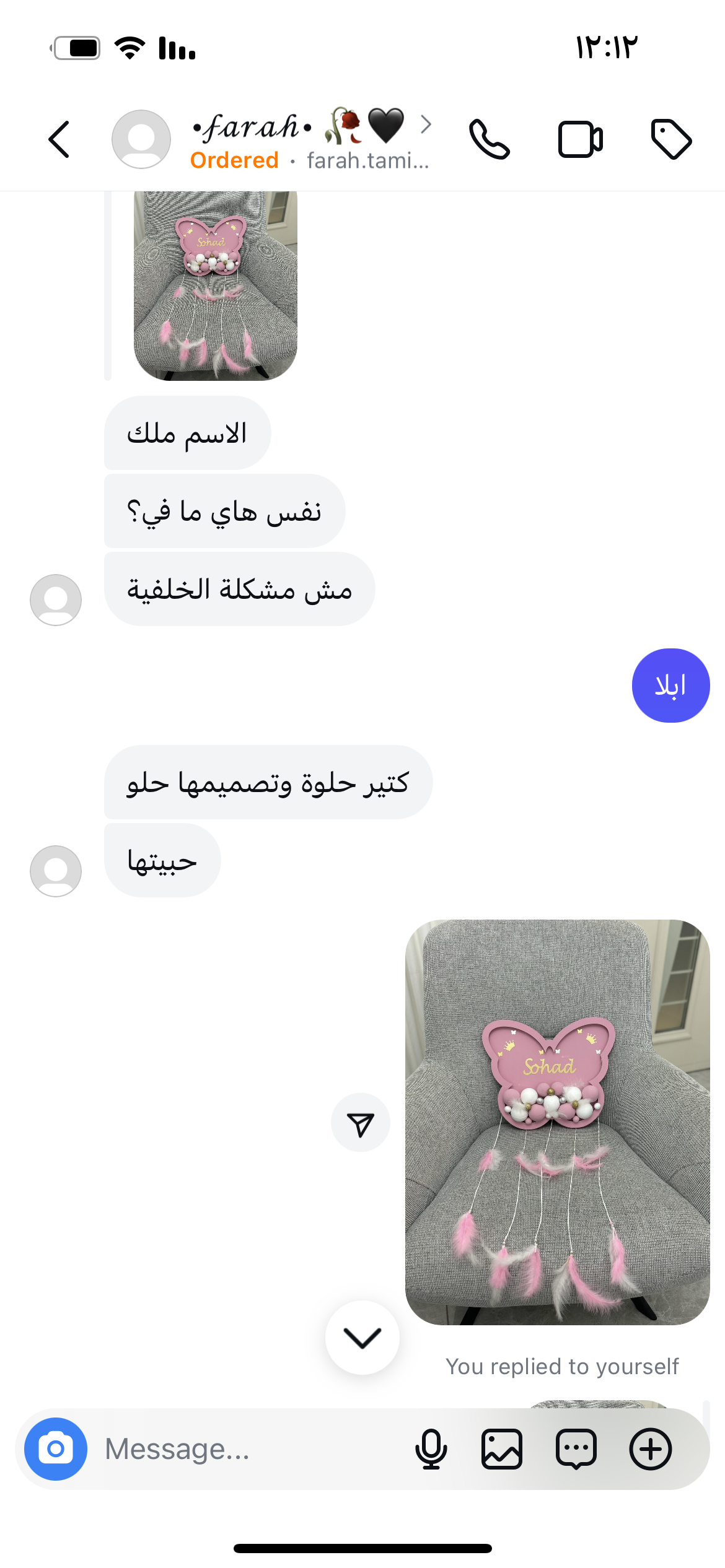The height and width of the screenshot is (1568, 725).
Task: Open the camera from the message bar
Action: 56,1449
